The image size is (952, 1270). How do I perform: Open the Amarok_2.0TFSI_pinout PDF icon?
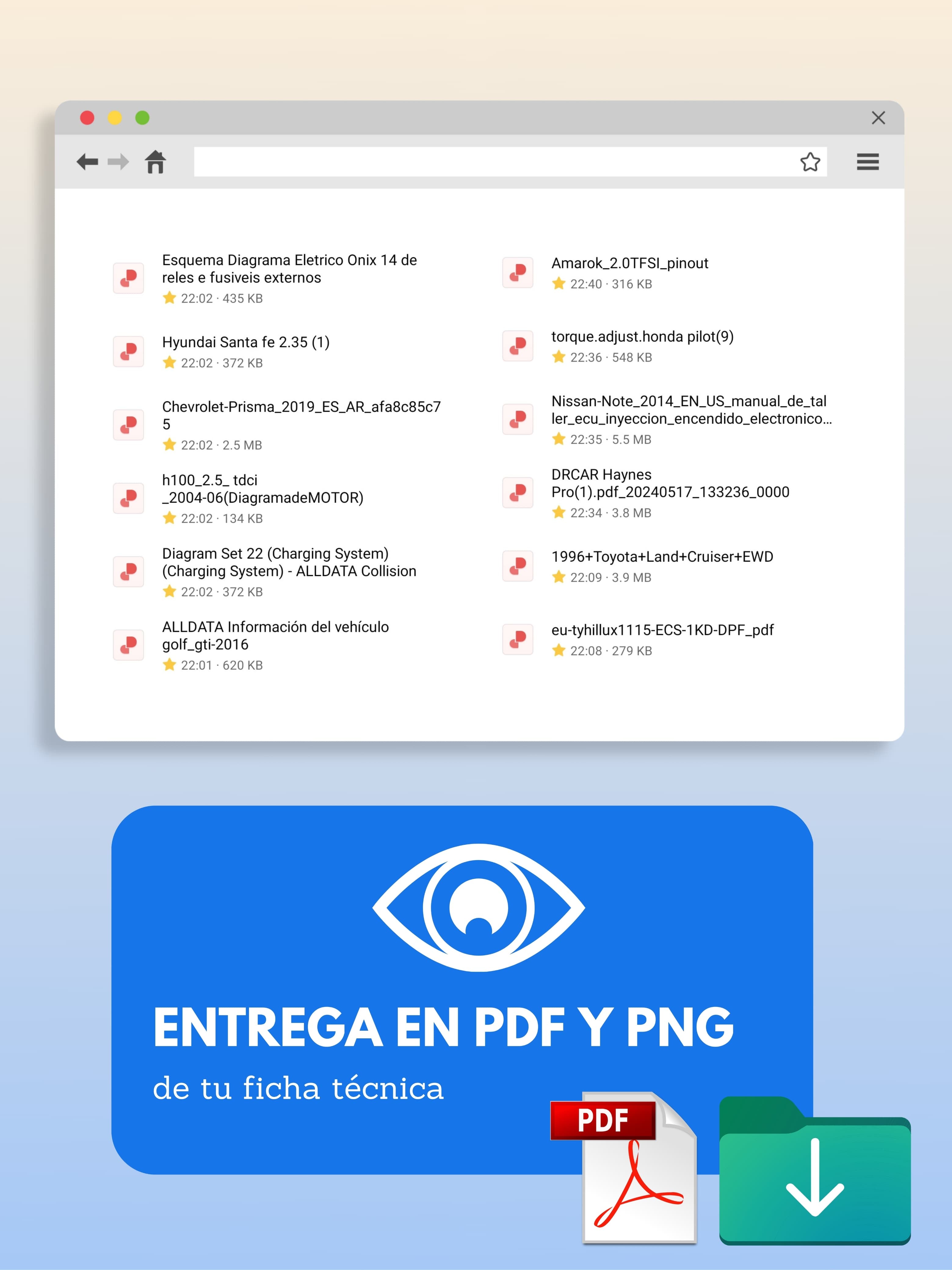coord(517,273)
